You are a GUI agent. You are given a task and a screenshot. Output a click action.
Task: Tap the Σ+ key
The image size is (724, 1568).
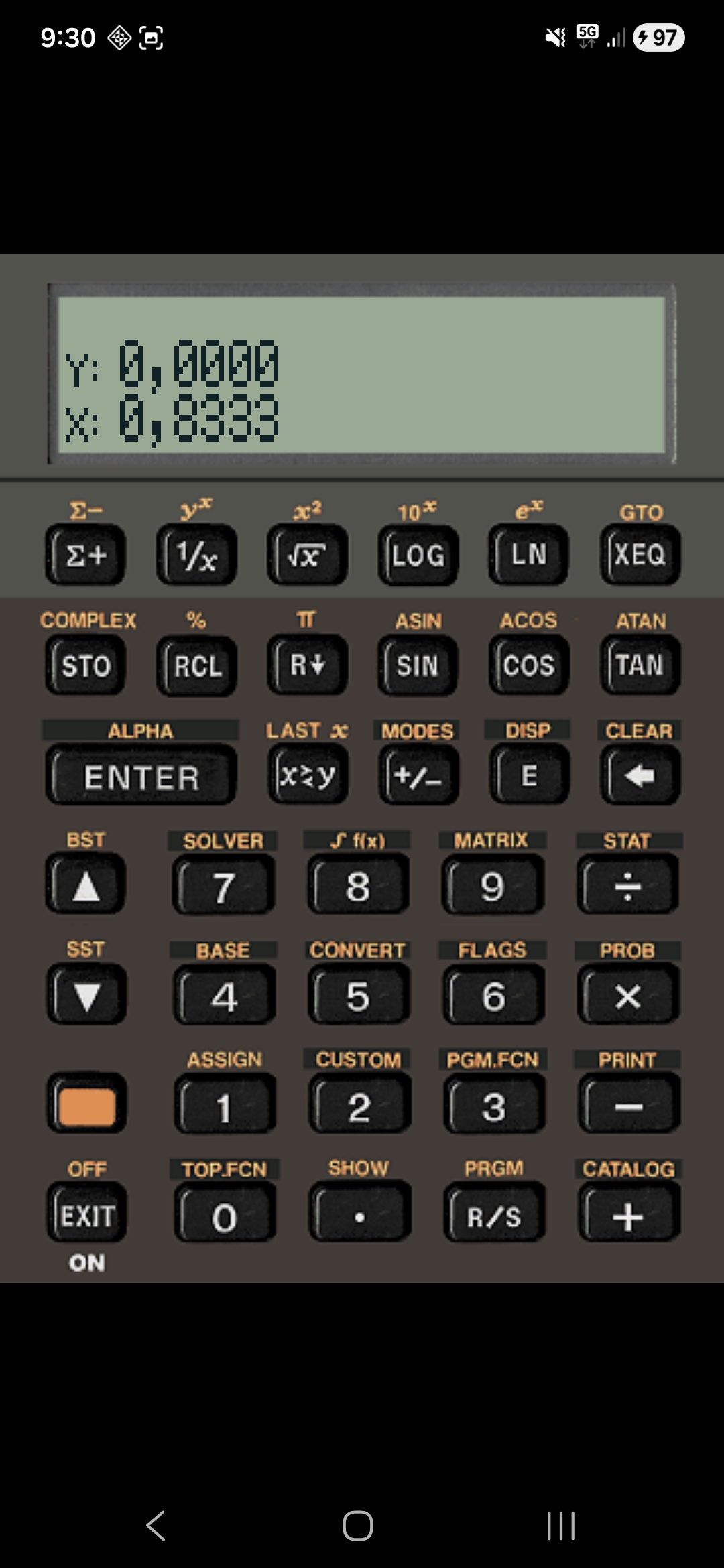pos(85,555)
